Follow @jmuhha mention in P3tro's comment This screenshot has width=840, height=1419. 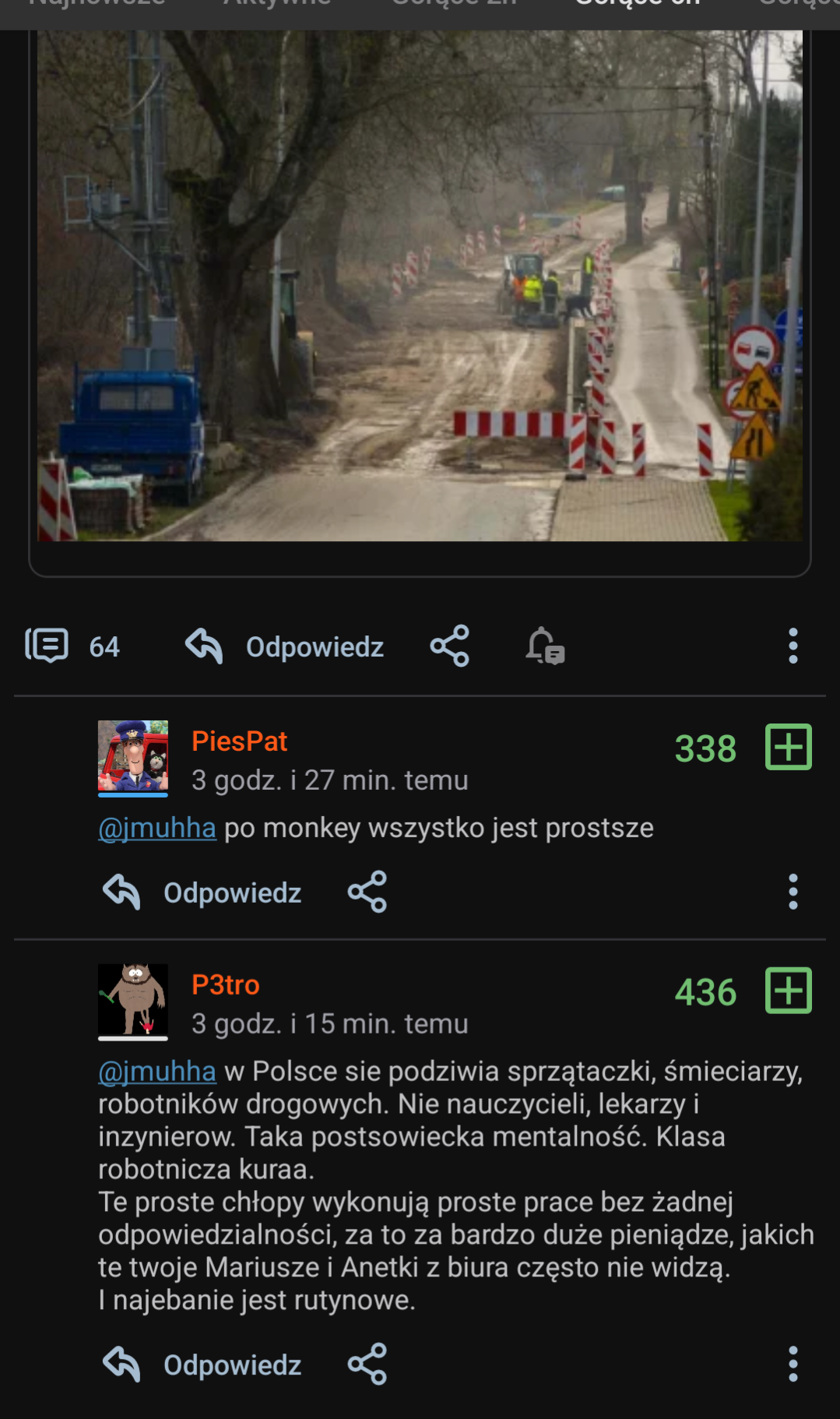pyautogui.click(x=157, y=1072)
